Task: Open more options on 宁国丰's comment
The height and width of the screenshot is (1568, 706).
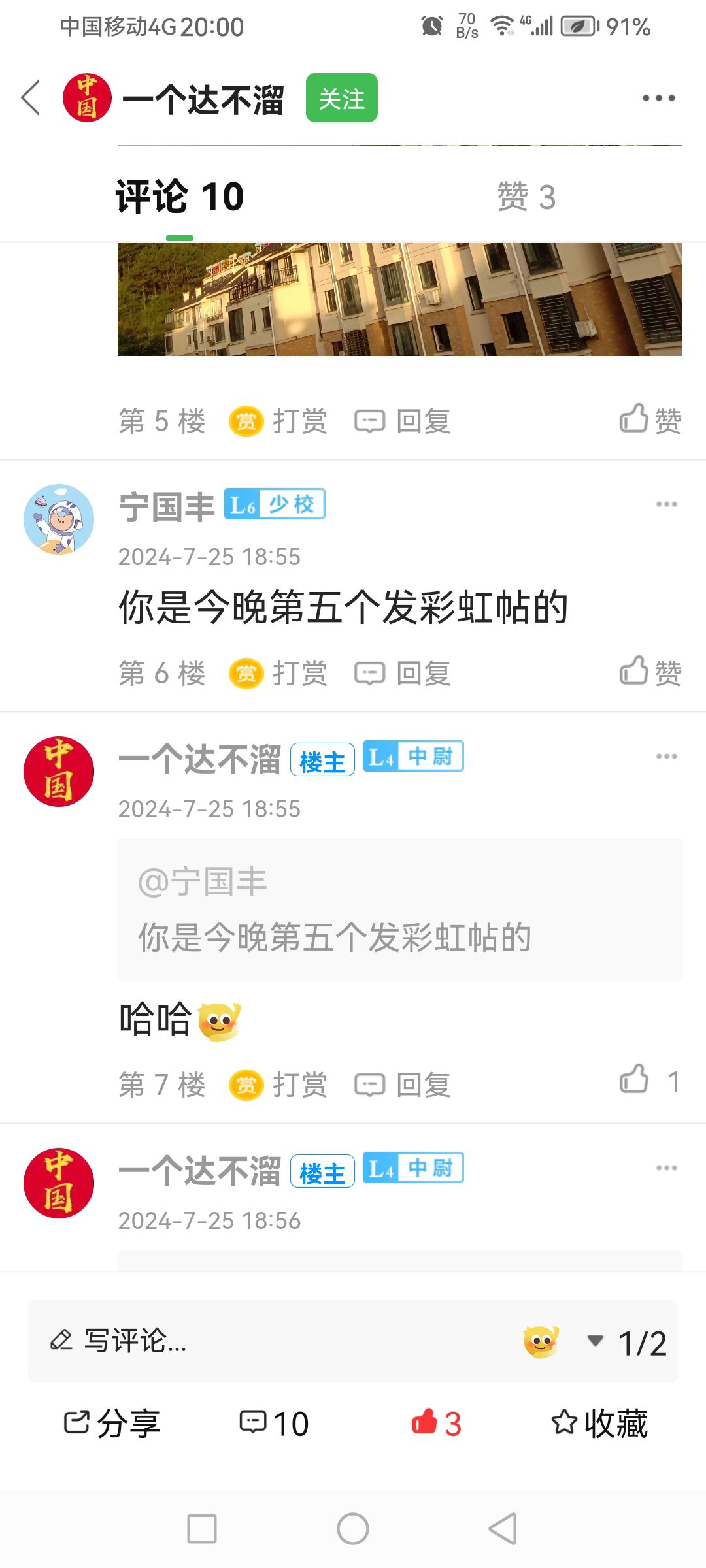Action: pos(666,504)
